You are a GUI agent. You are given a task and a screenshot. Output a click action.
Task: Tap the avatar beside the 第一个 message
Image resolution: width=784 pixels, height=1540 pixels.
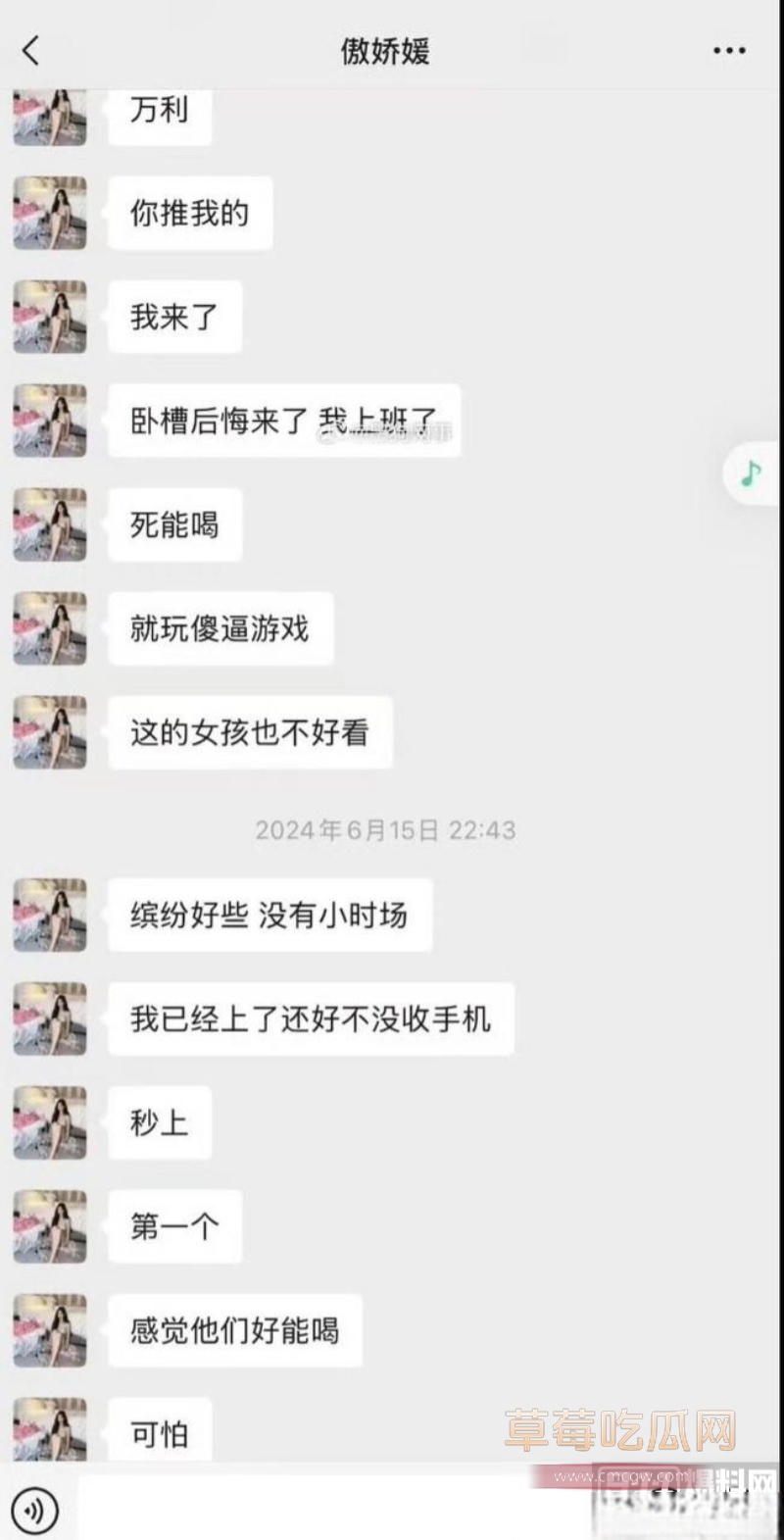point(49,1226)
